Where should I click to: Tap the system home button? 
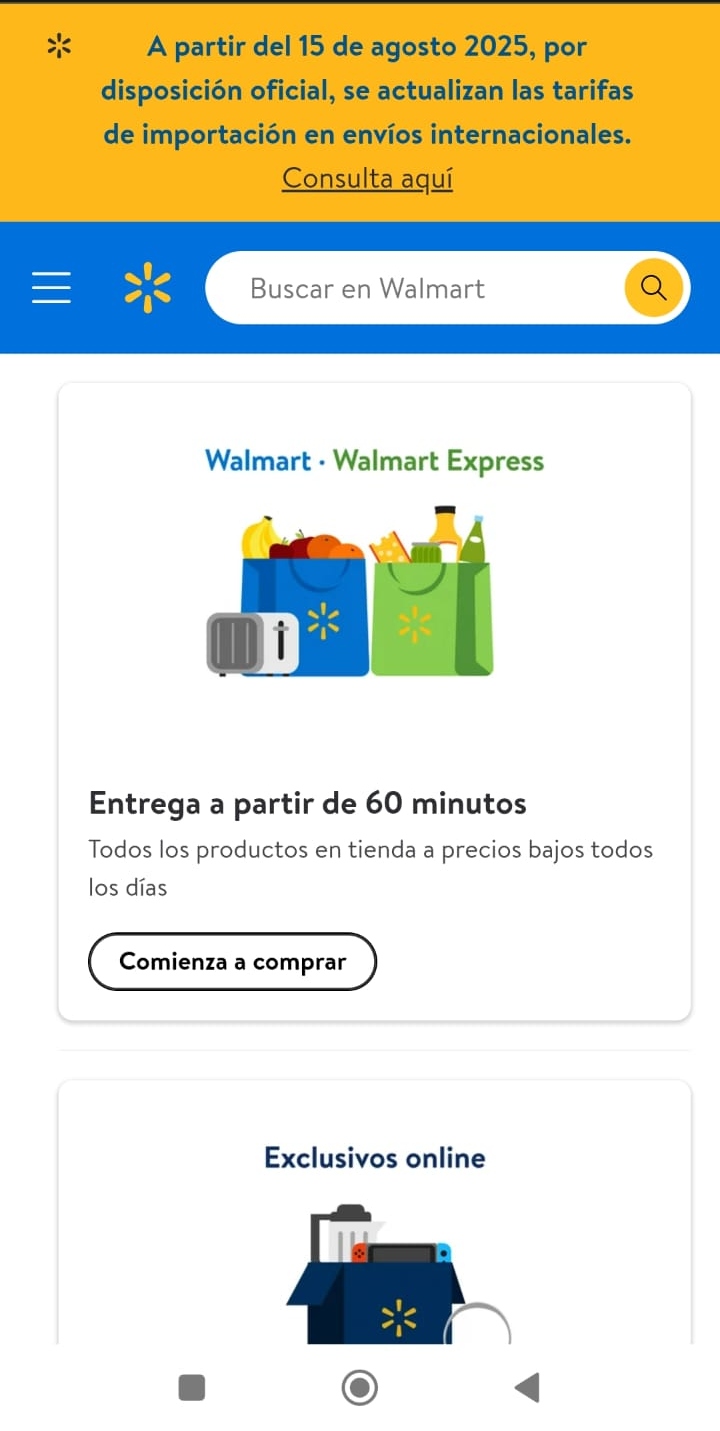(359, 1387)
